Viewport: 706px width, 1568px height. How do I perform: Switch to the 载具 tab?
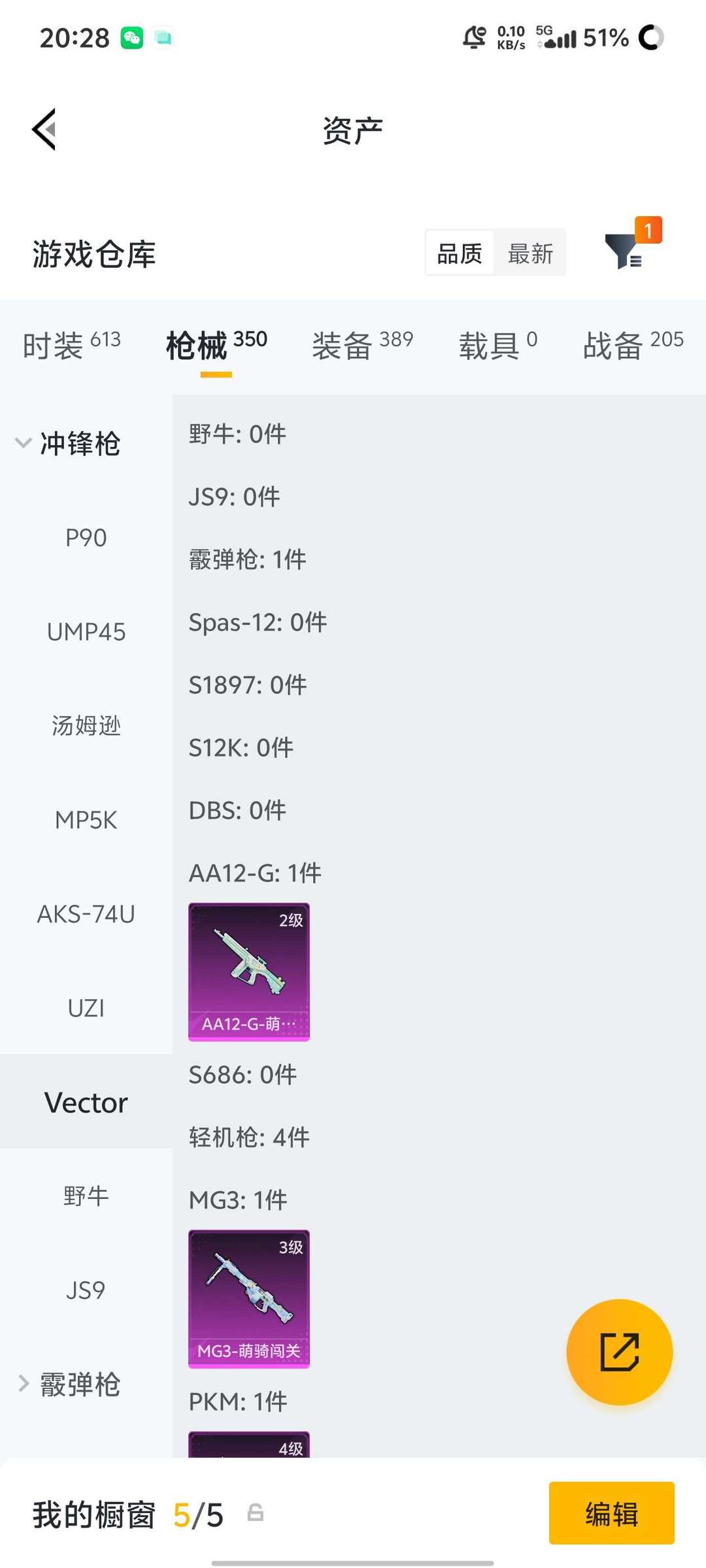[497, 345]
